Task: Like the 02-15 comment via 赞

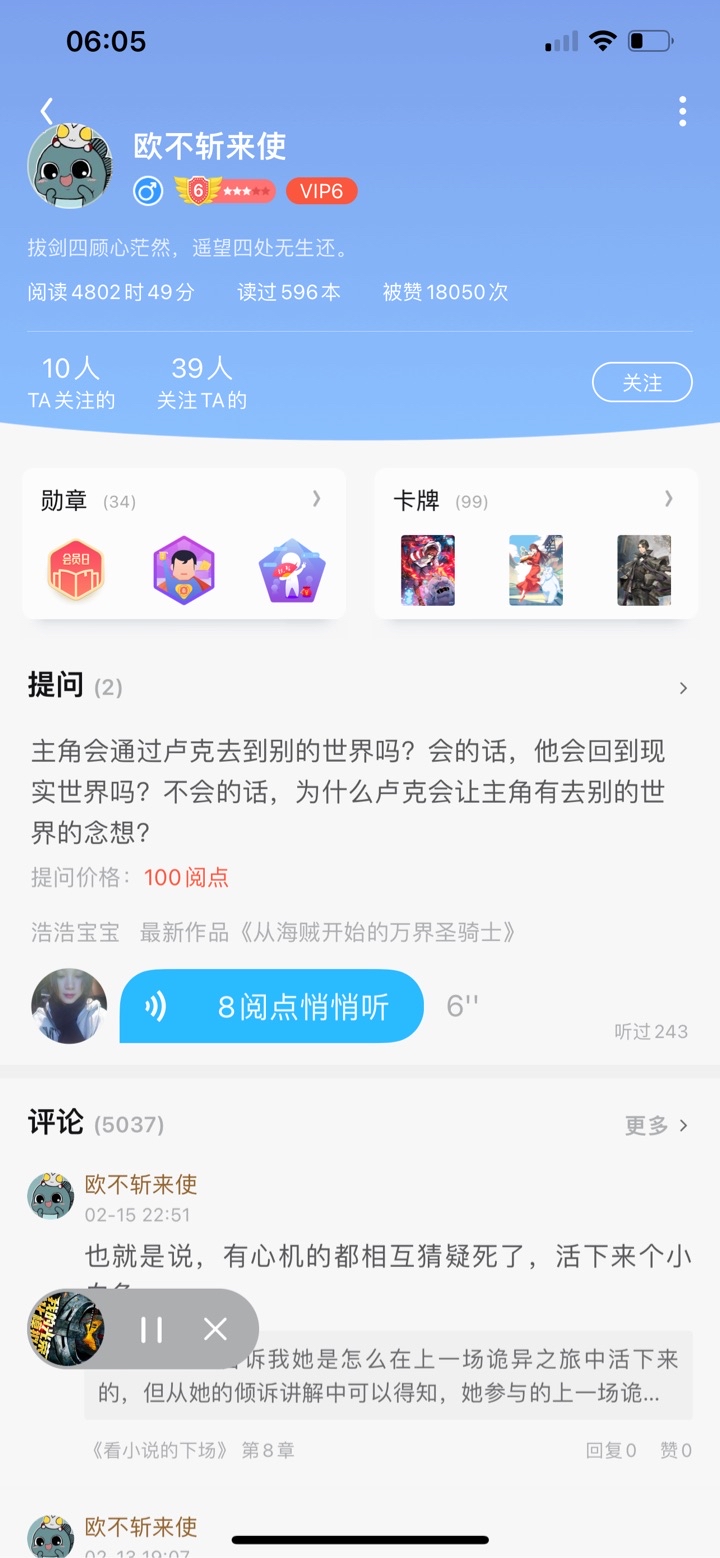Action: click(675, 1450)
